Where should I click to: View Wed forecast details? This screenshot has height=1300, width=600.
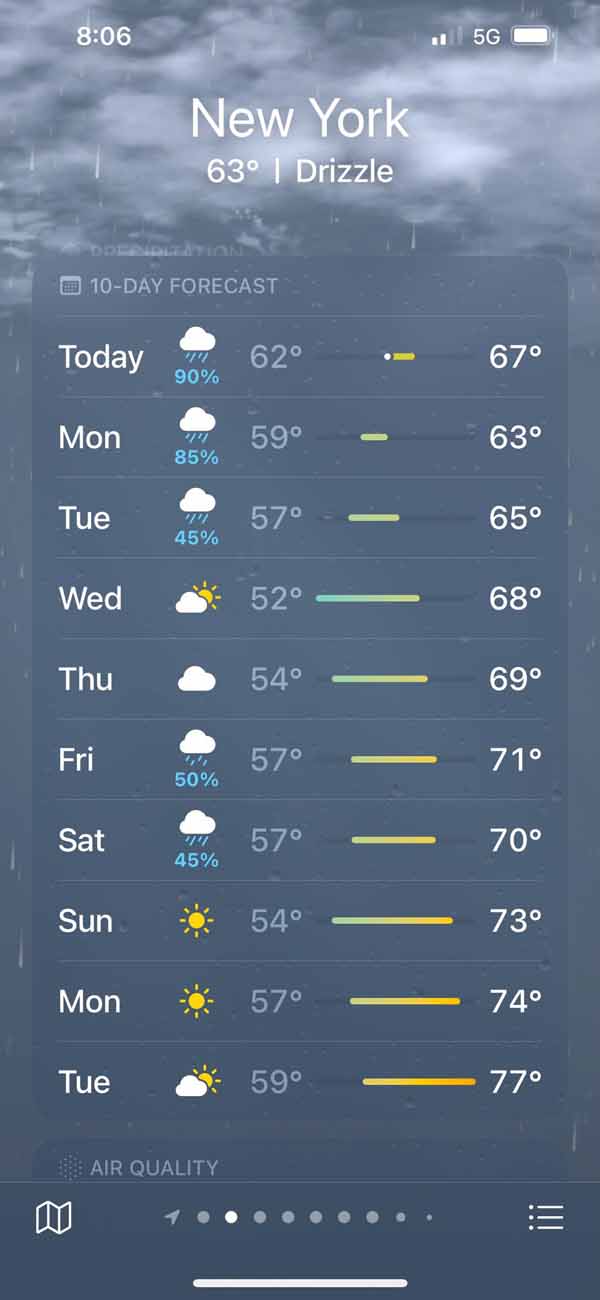coord(300,599)
